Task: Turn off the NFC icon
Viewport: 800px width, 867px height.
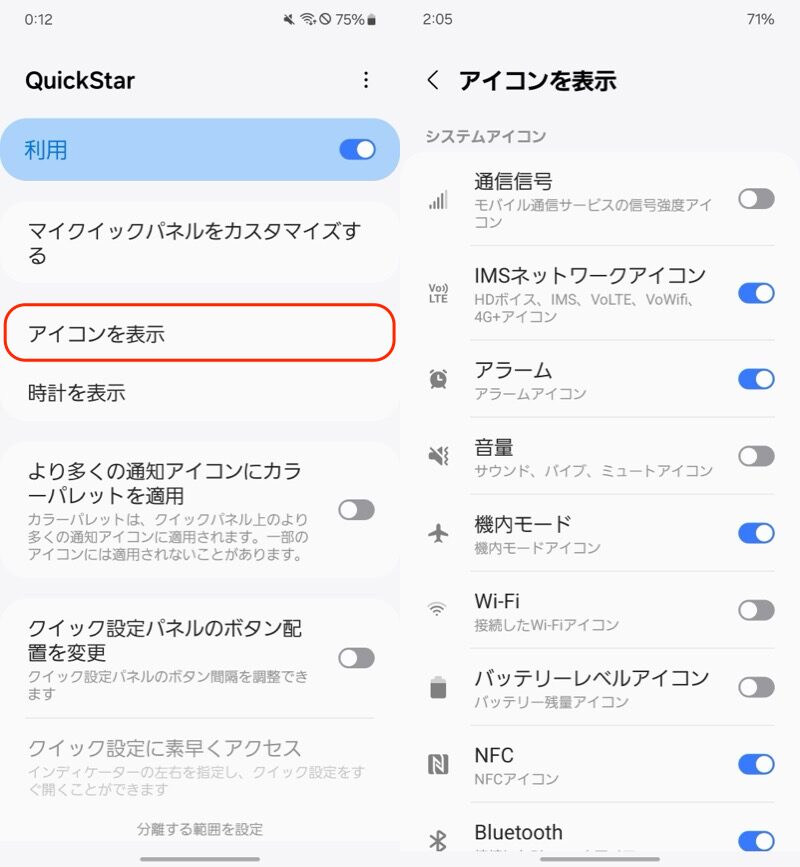Action: click(756, 764)
